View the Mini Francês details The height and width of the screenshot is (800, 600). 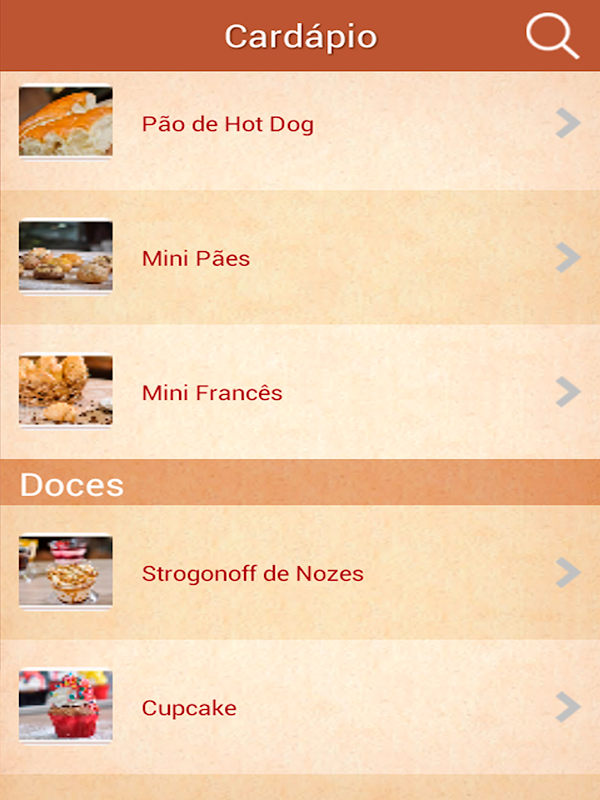(x=300, y=392)
